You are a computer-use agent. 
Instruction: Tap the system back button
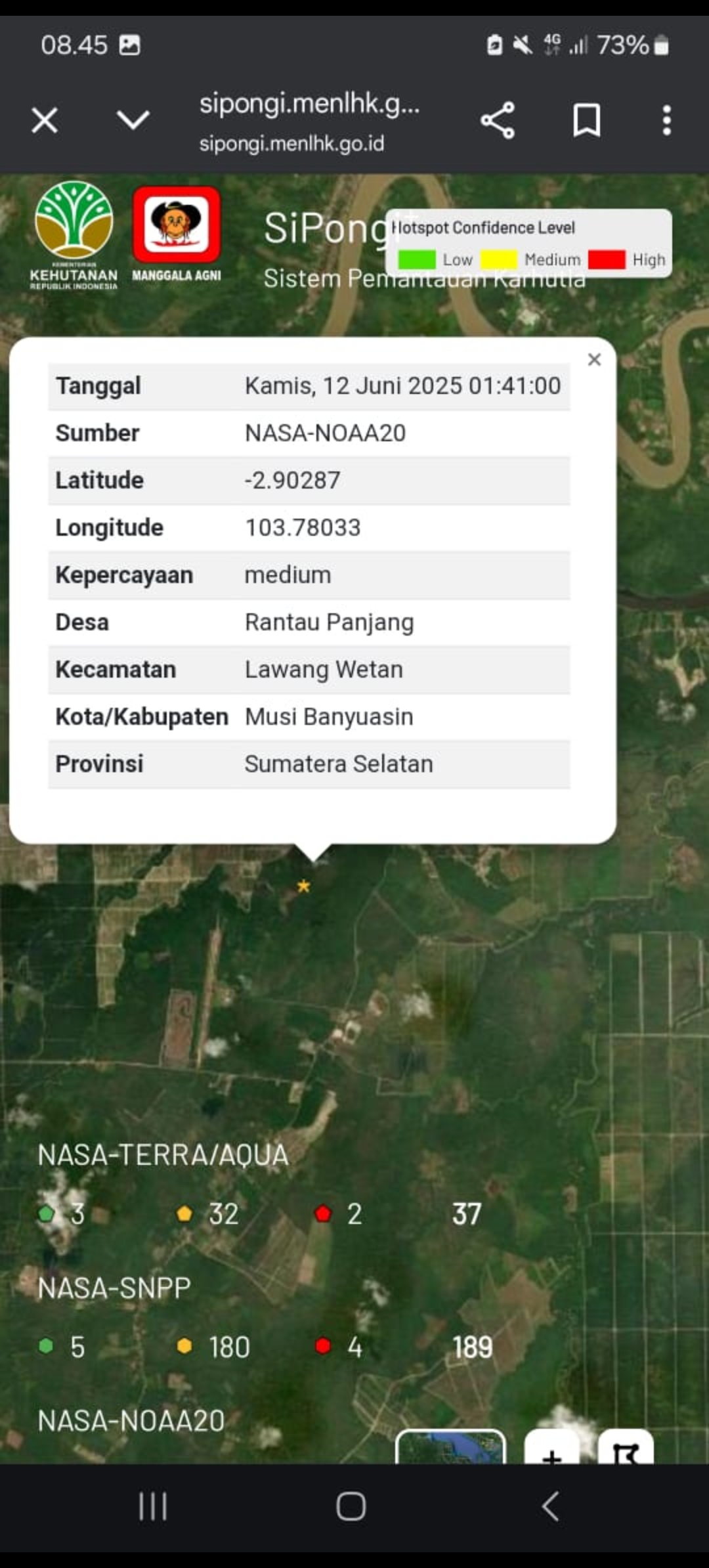click(550, 1506)
